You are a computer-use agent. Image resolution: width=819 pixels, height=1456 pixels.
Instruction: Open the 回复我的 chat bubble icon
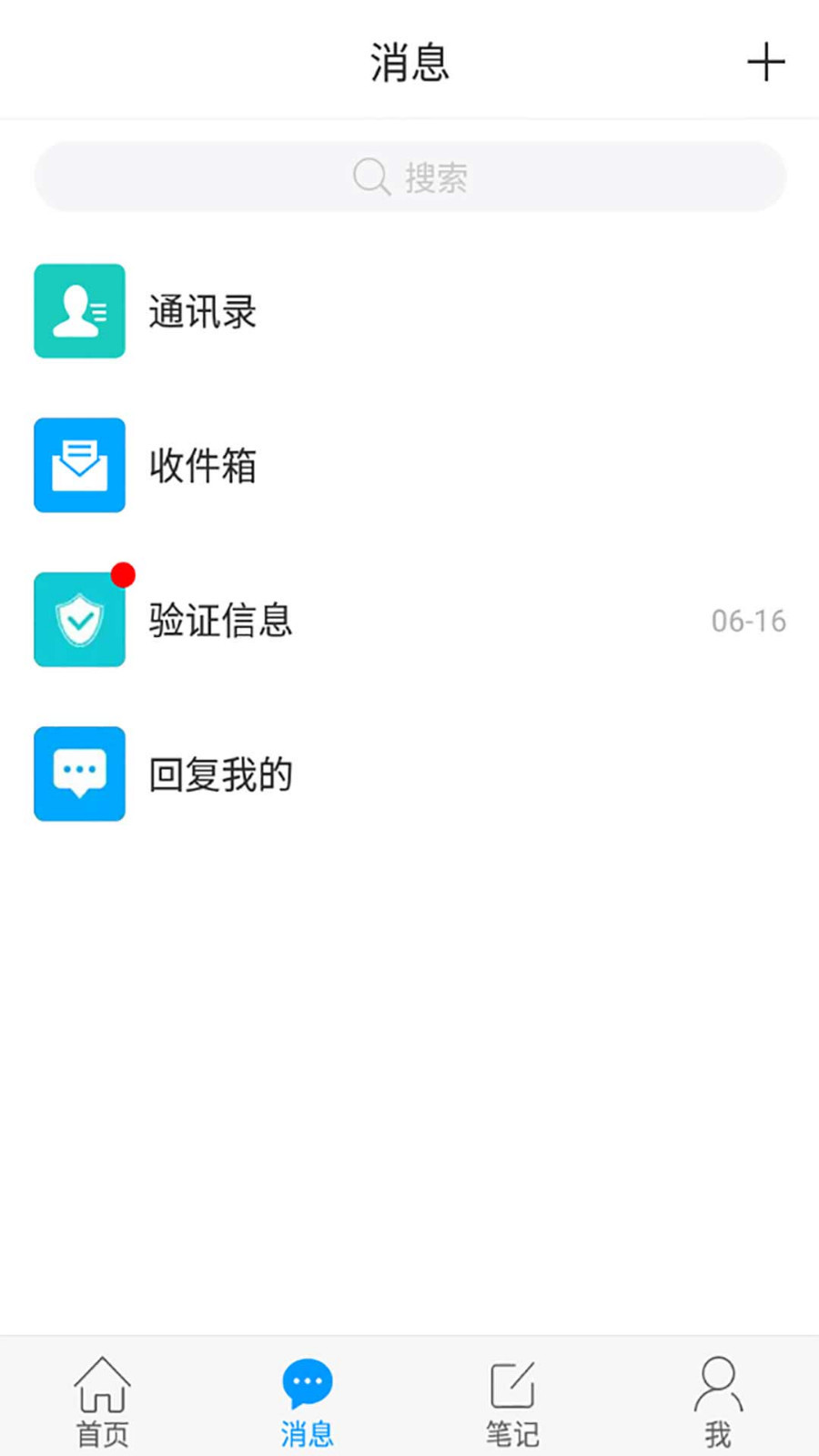coord(79,774)
